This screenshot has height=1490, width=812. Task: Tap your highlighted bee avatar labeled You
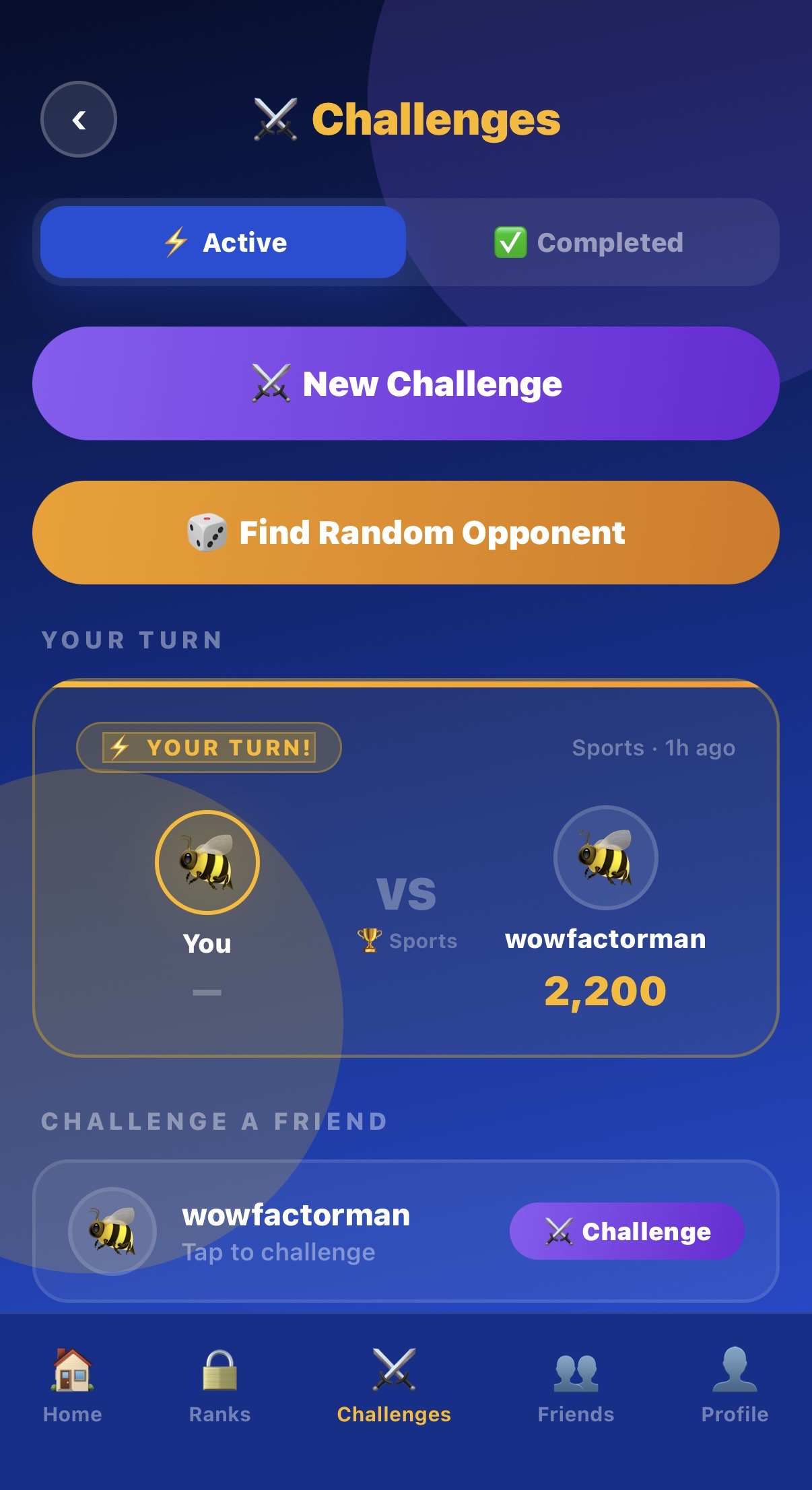pos(207,864)
